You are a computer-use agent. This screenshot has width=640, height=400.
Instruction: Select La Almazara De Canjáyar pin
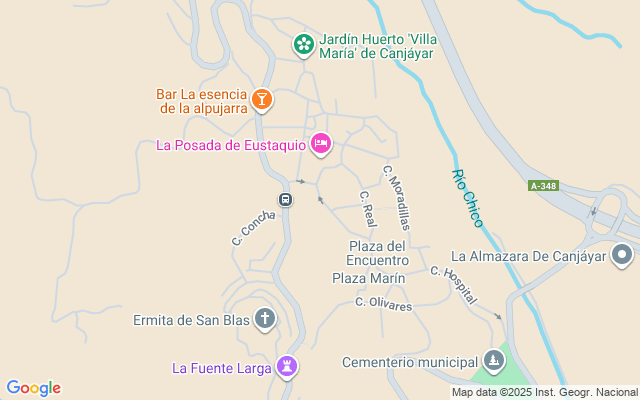623,255
